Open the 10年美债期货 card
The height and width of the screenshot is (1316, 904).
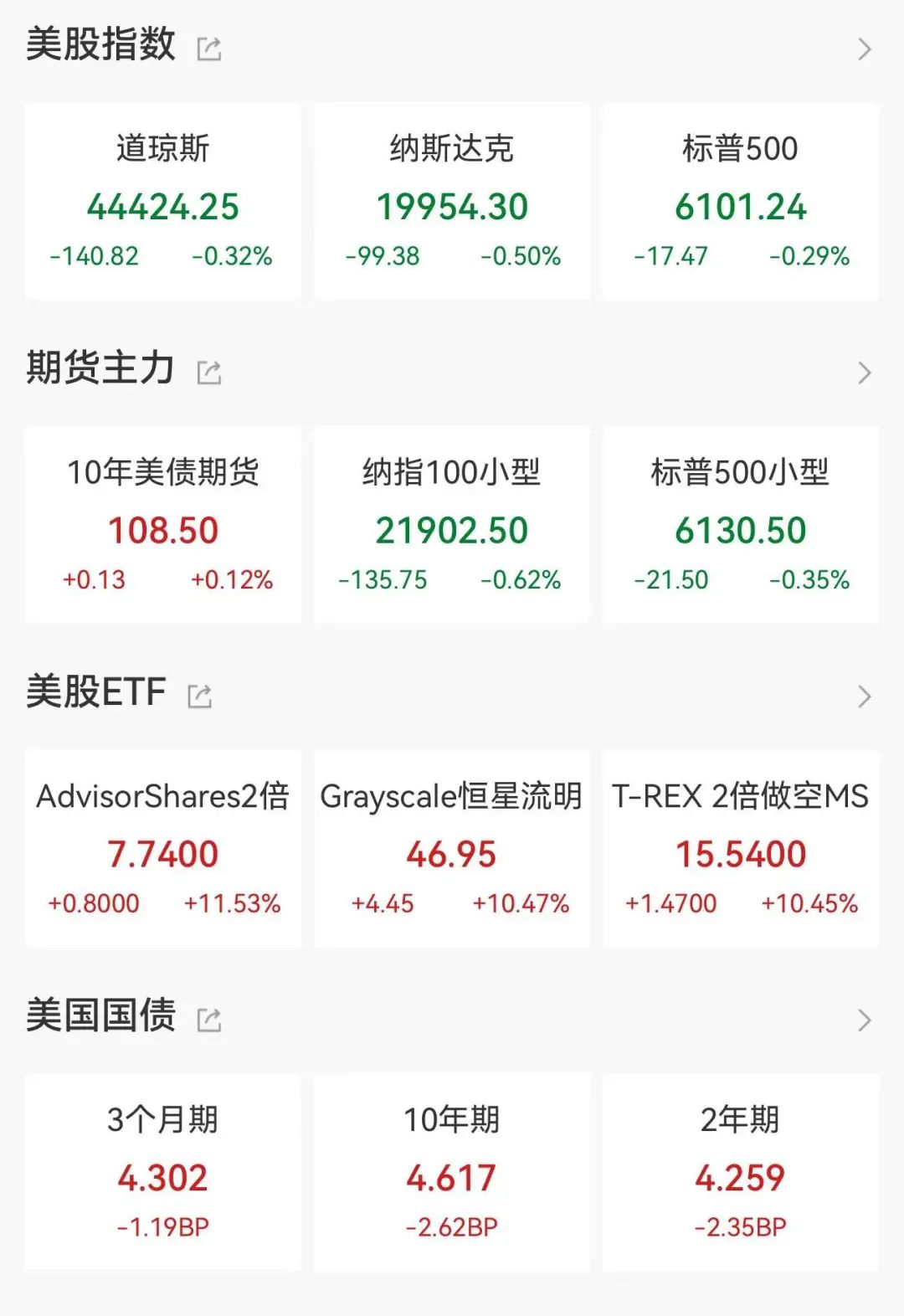pyautogui.click(x=163, y=525)
